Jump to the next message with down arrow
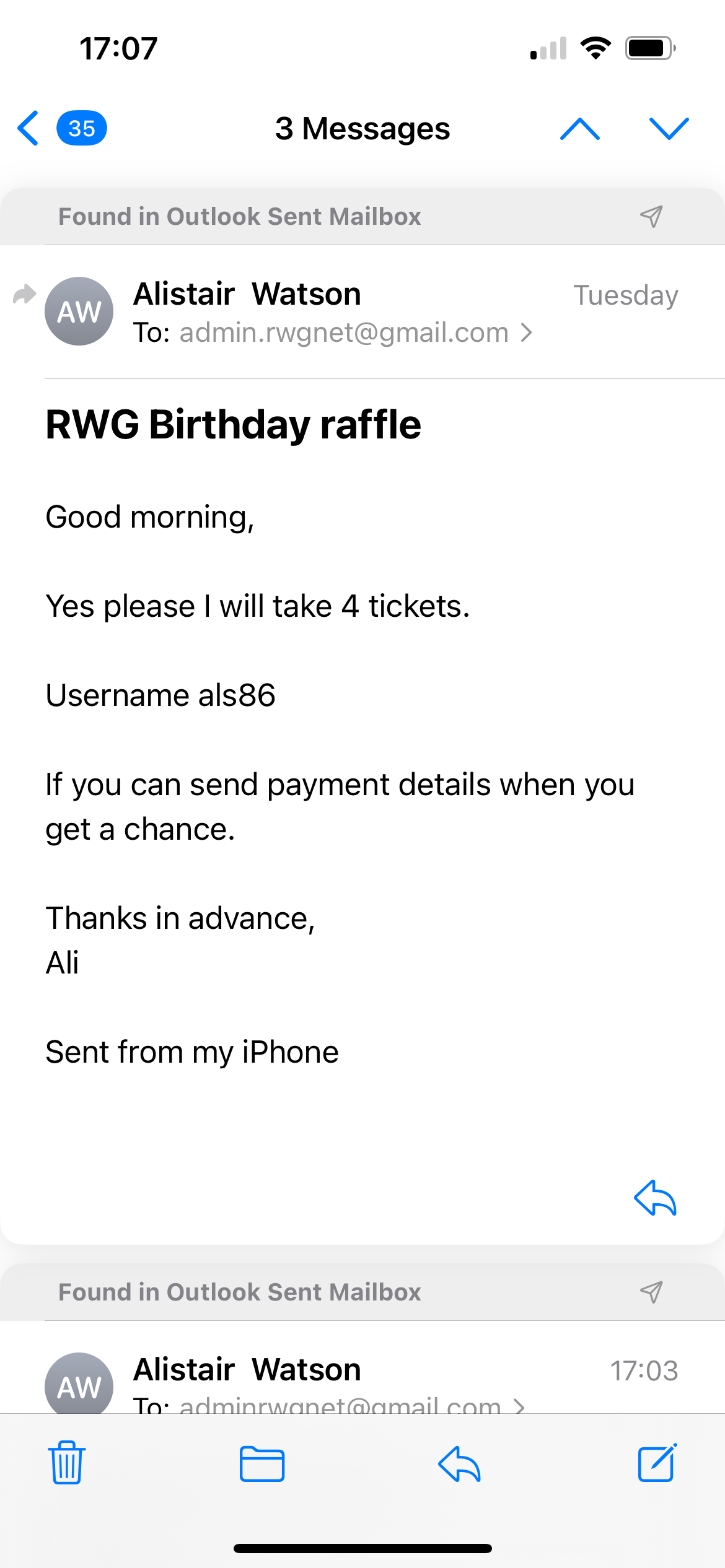 tap(669, 129)
